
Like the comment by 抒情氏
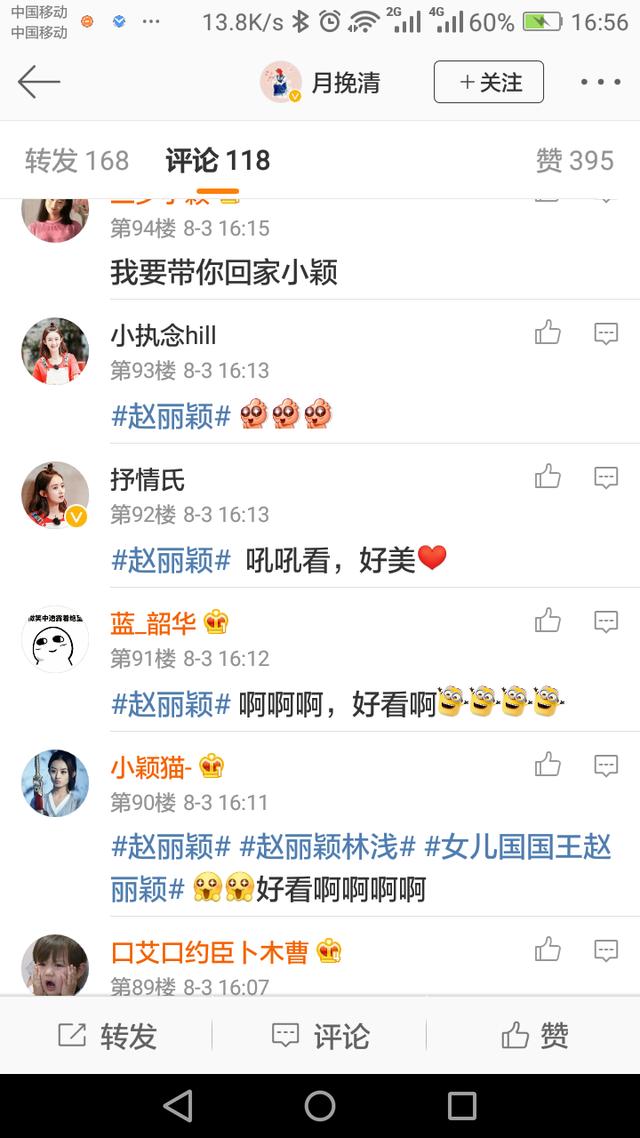pyautogui.click(x=547, y=477)
